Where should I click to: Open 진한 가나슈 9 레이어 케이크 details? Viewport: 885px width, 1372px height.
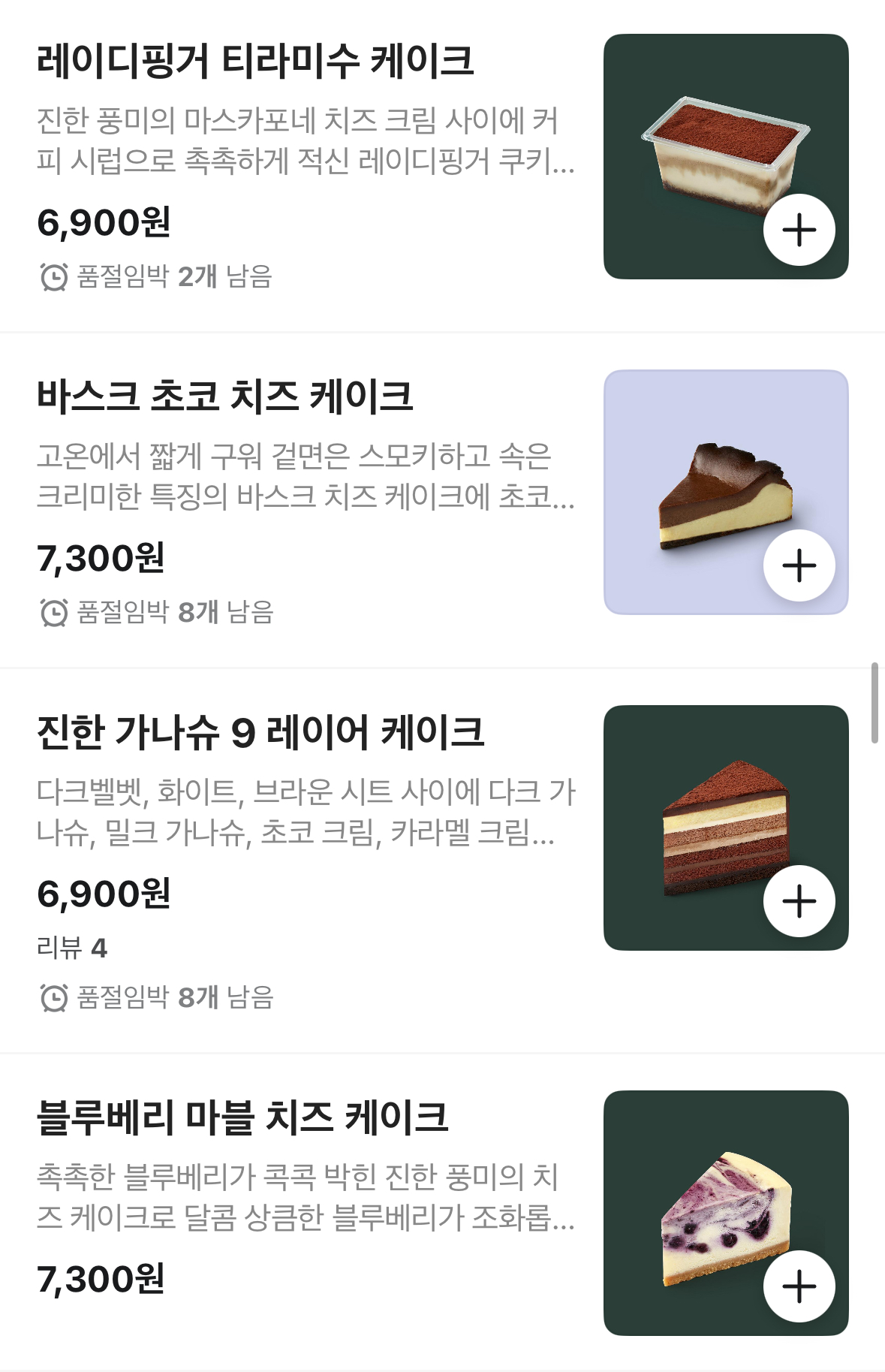[260, 732]
